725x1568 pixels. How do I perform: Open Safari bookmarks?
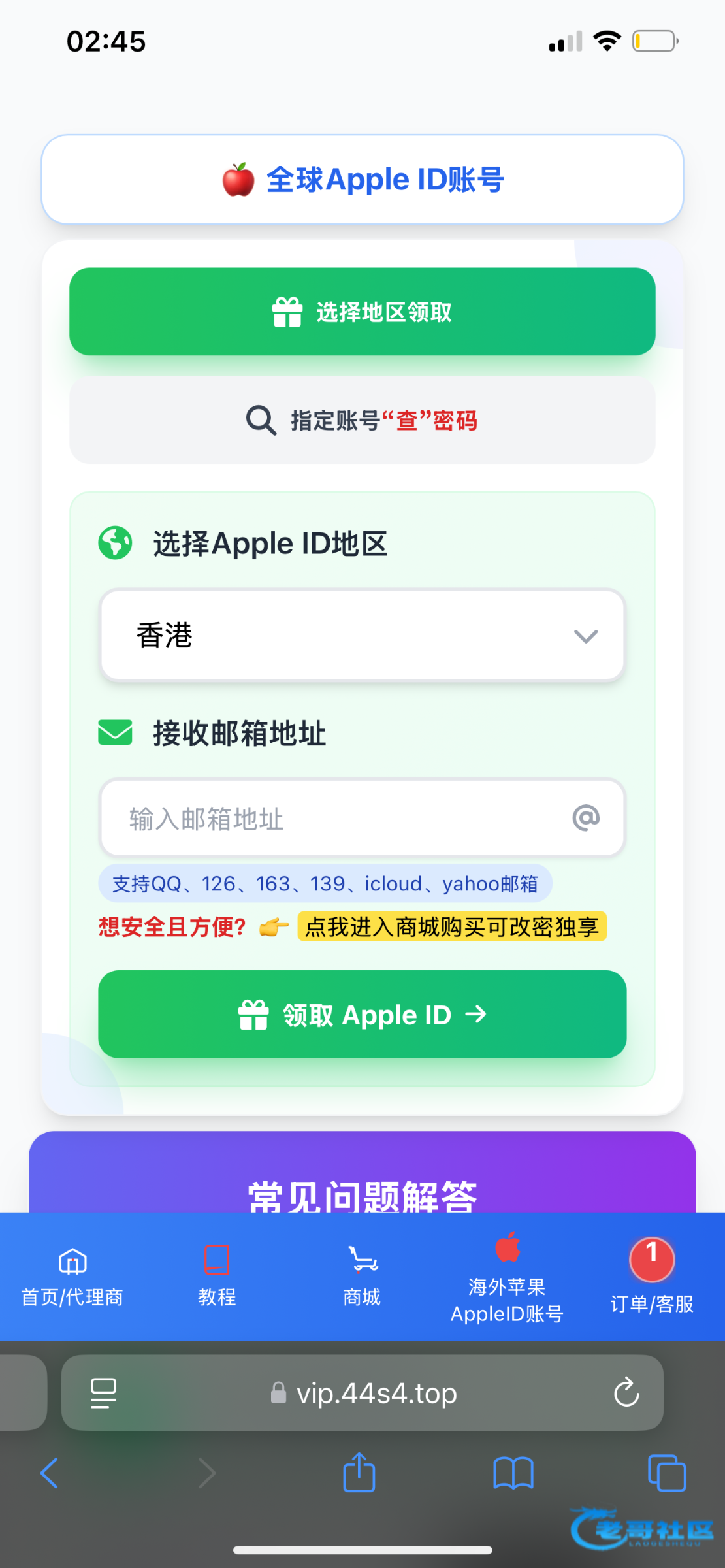(513, 1473)
